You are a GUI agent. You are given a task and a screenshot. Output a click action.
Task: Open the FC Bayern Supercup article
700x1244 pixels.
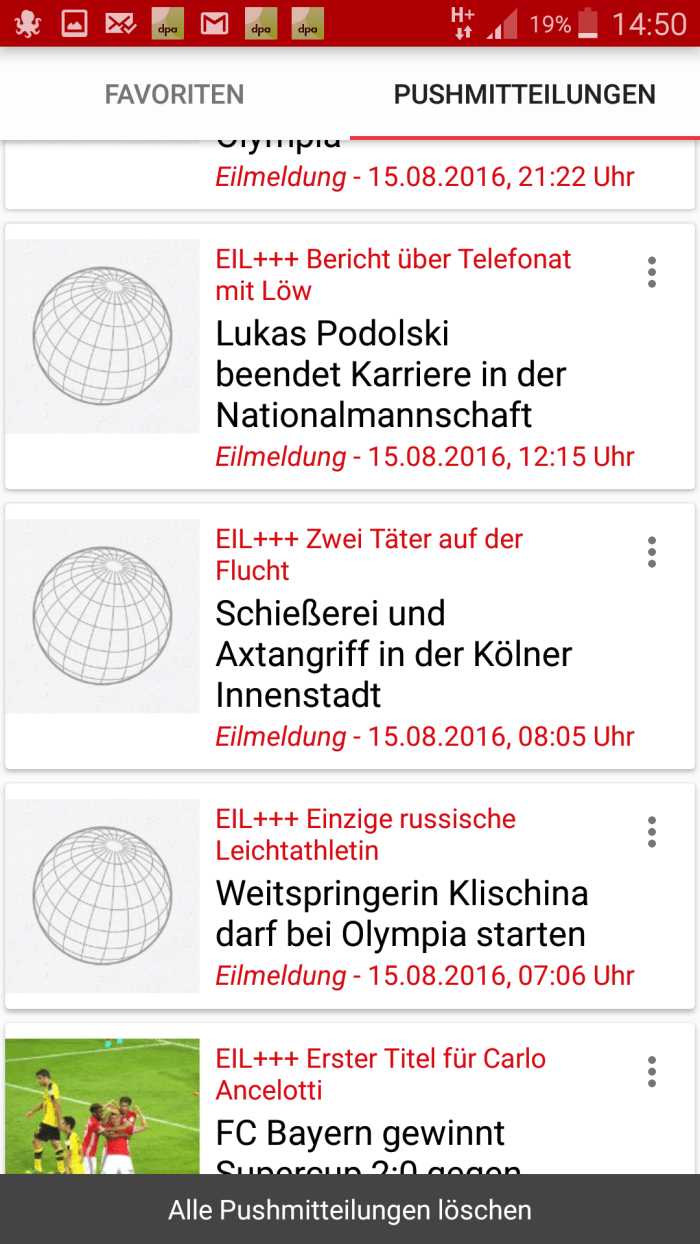(x=360, y=1135)
